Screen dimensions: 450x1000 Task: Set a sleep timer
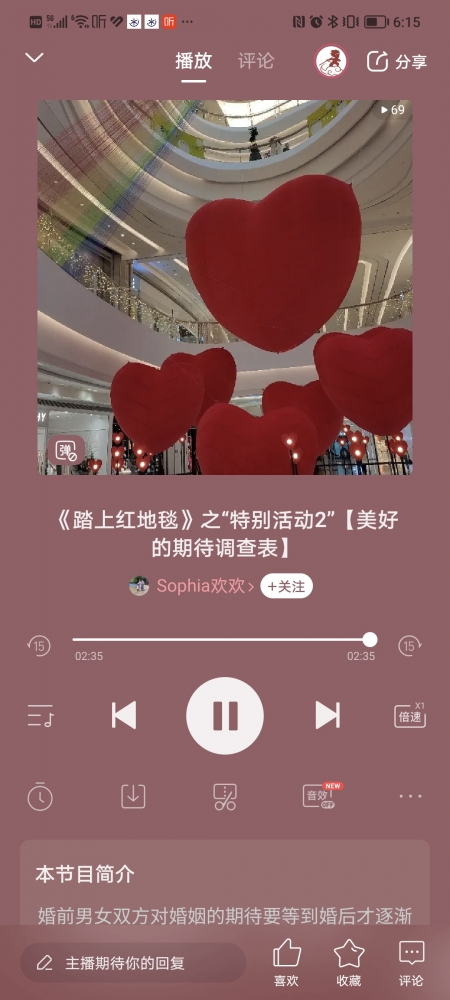(x=40, y=796)
